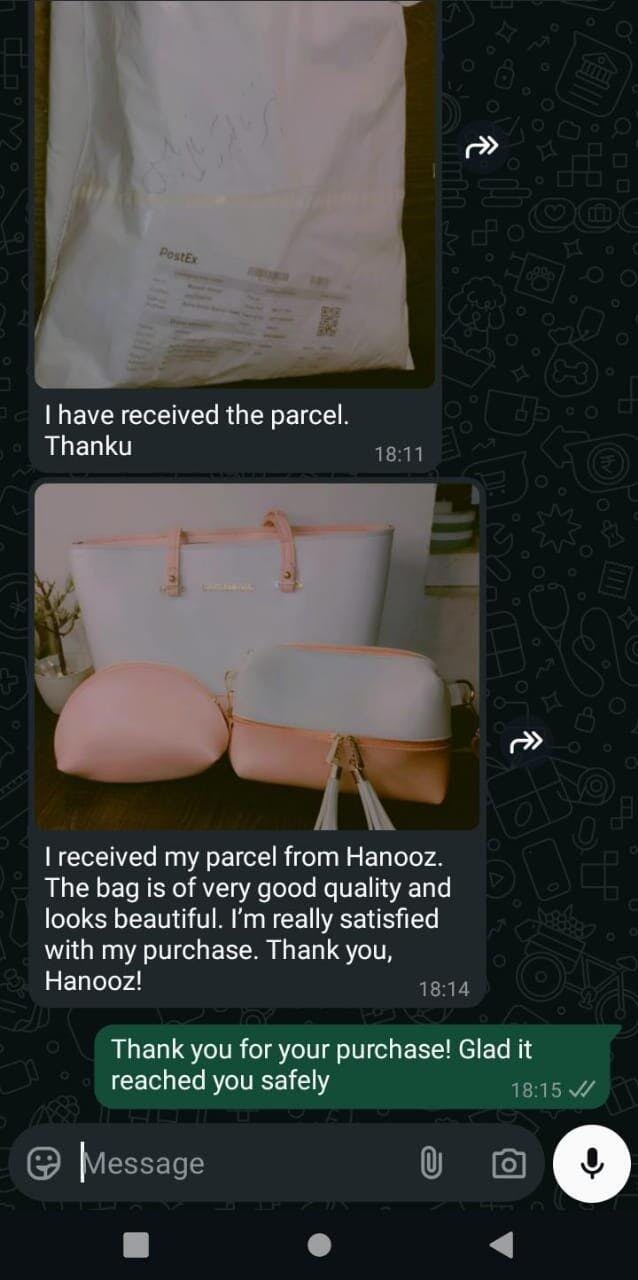Go to the home screen
The width and height of the screenshot is (638, 1280).
point(319,1244)
